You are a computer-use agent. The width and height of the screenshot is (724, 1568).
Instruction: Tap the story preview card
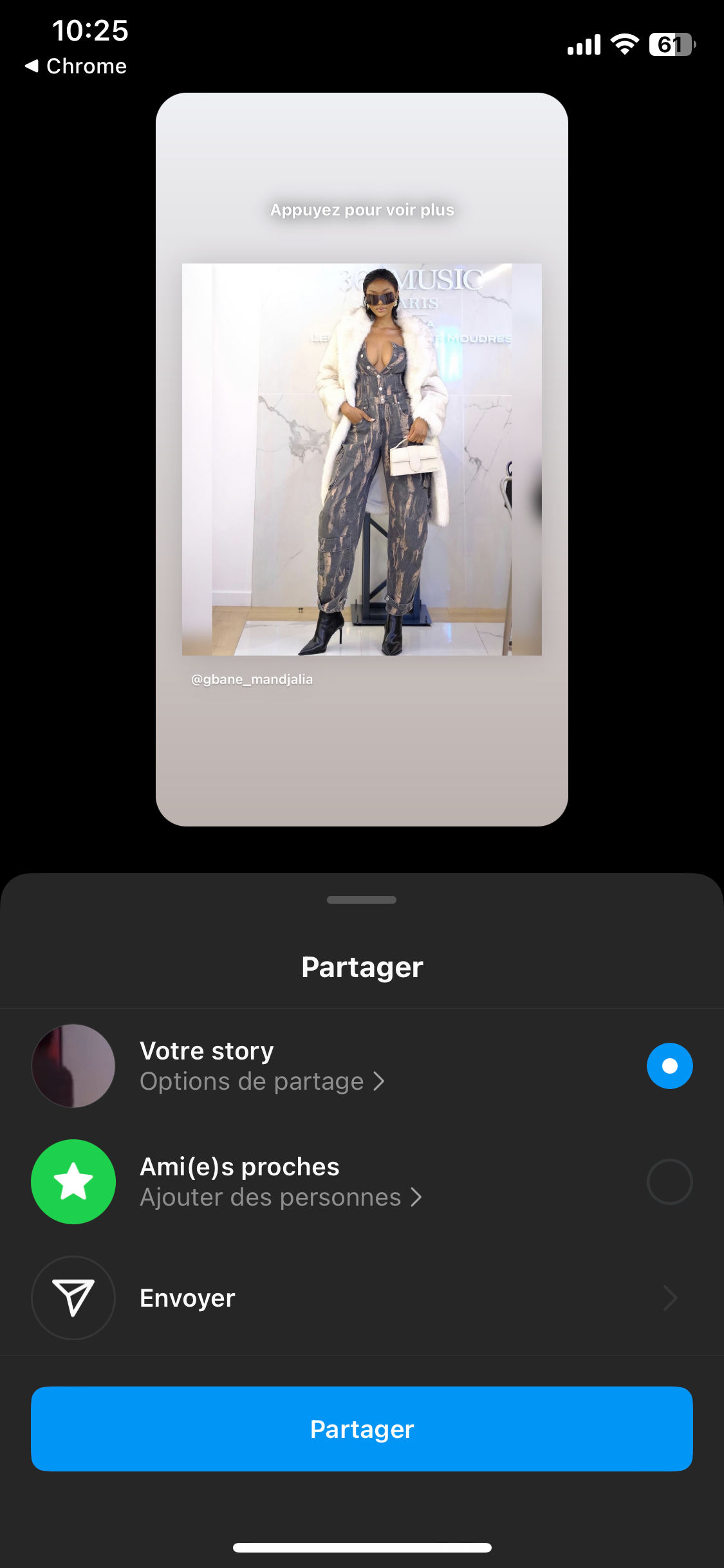[x=362, y=459]
